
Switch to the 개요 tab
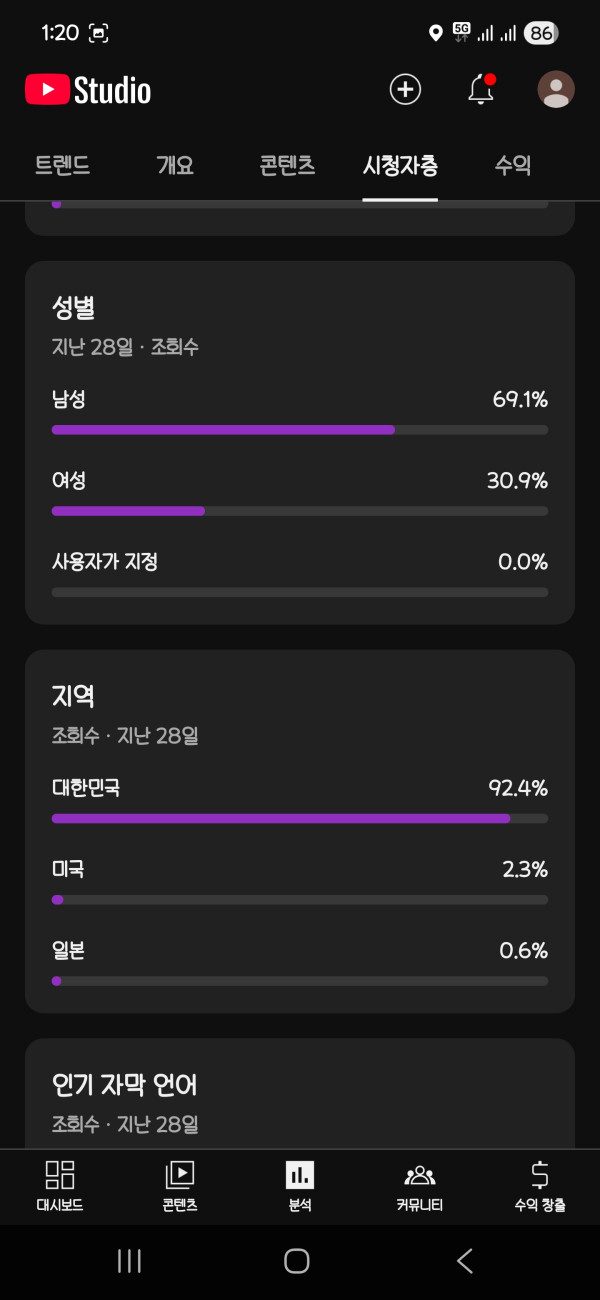tap(175, 166)
